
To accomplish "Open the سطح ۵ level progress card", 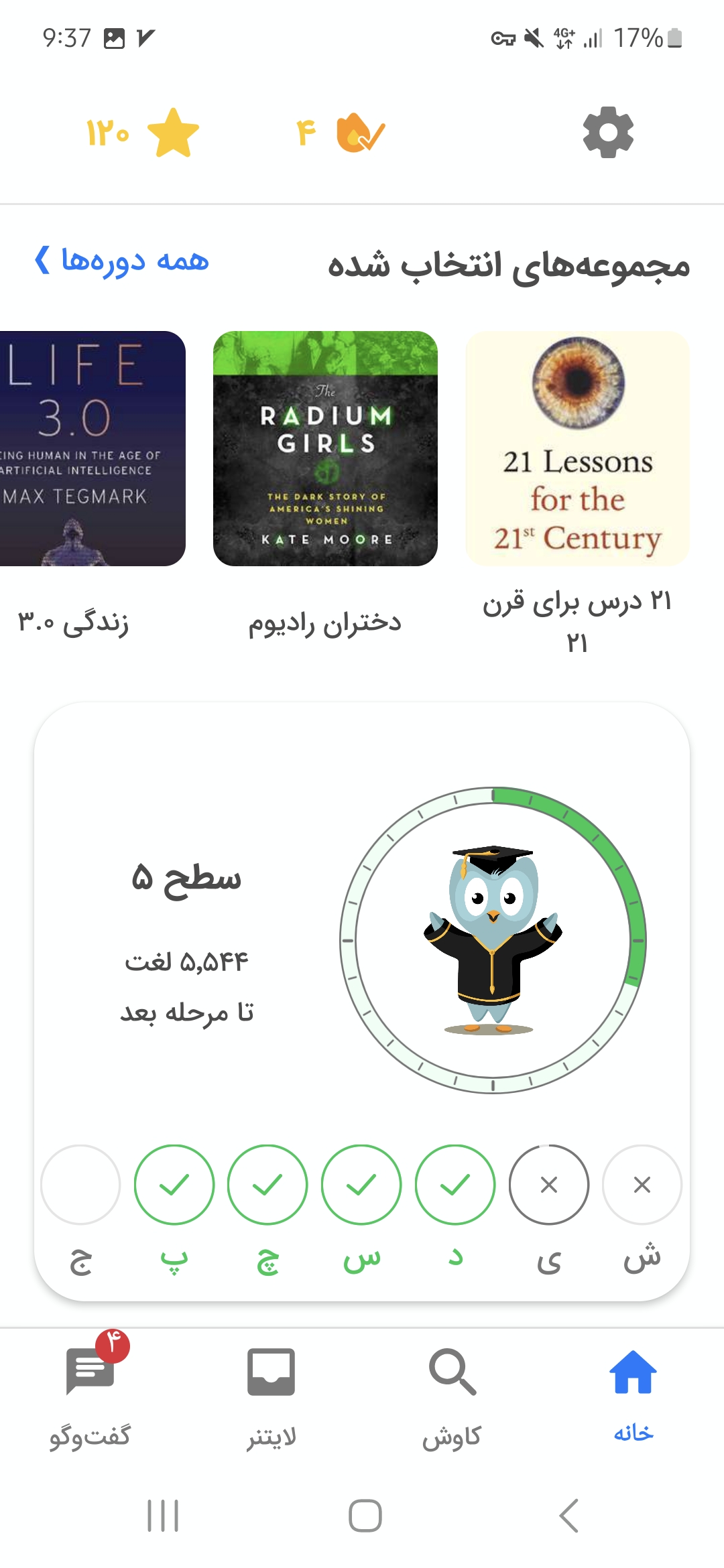I will point(362,938).
